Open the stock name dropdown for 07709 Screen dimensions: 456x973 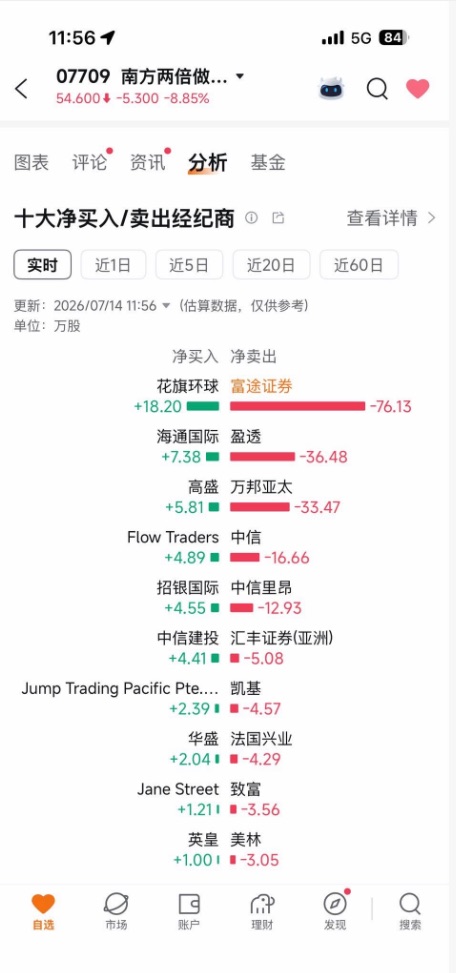pos(239,76)
